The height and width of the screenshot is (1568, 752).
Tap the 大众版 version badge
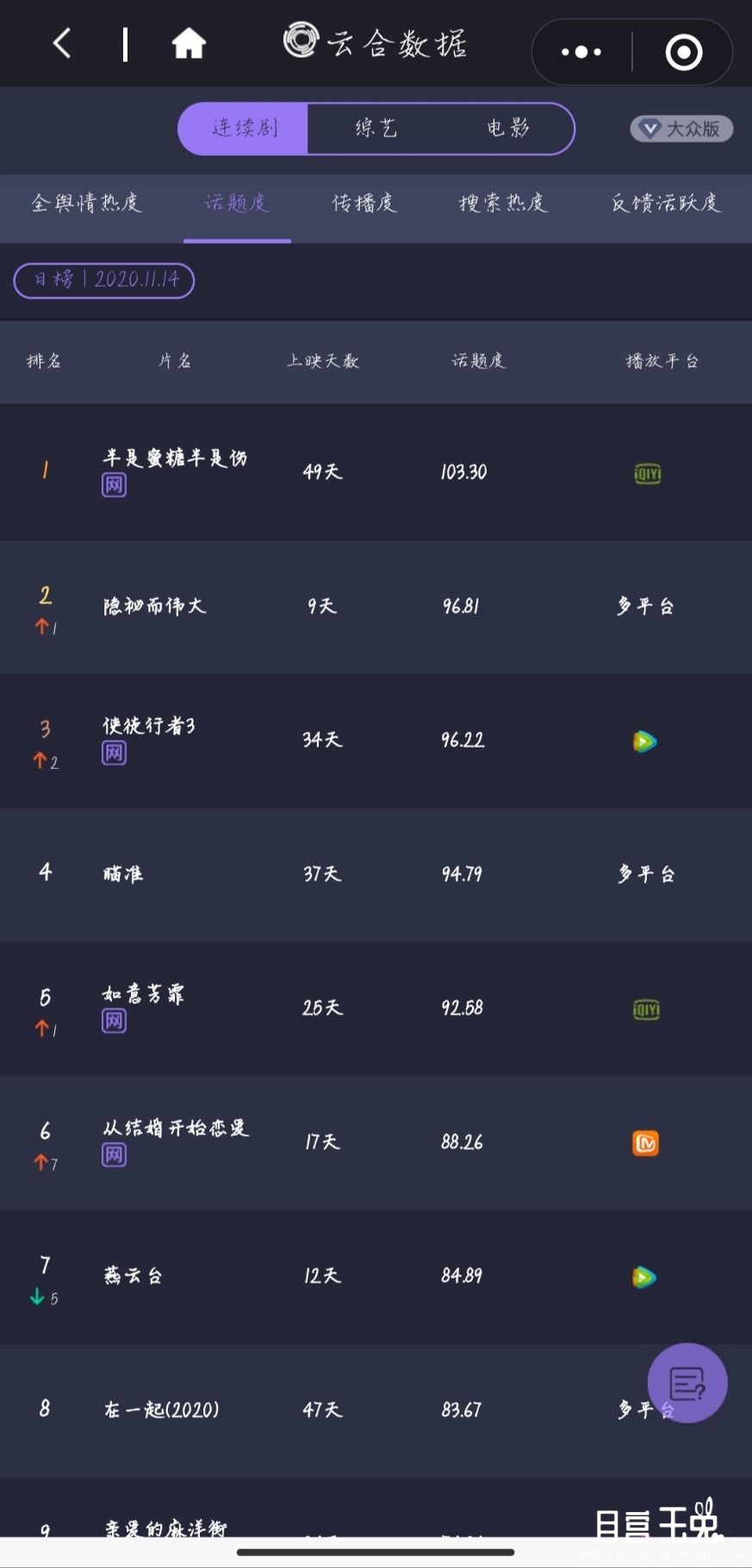[681, 128]
